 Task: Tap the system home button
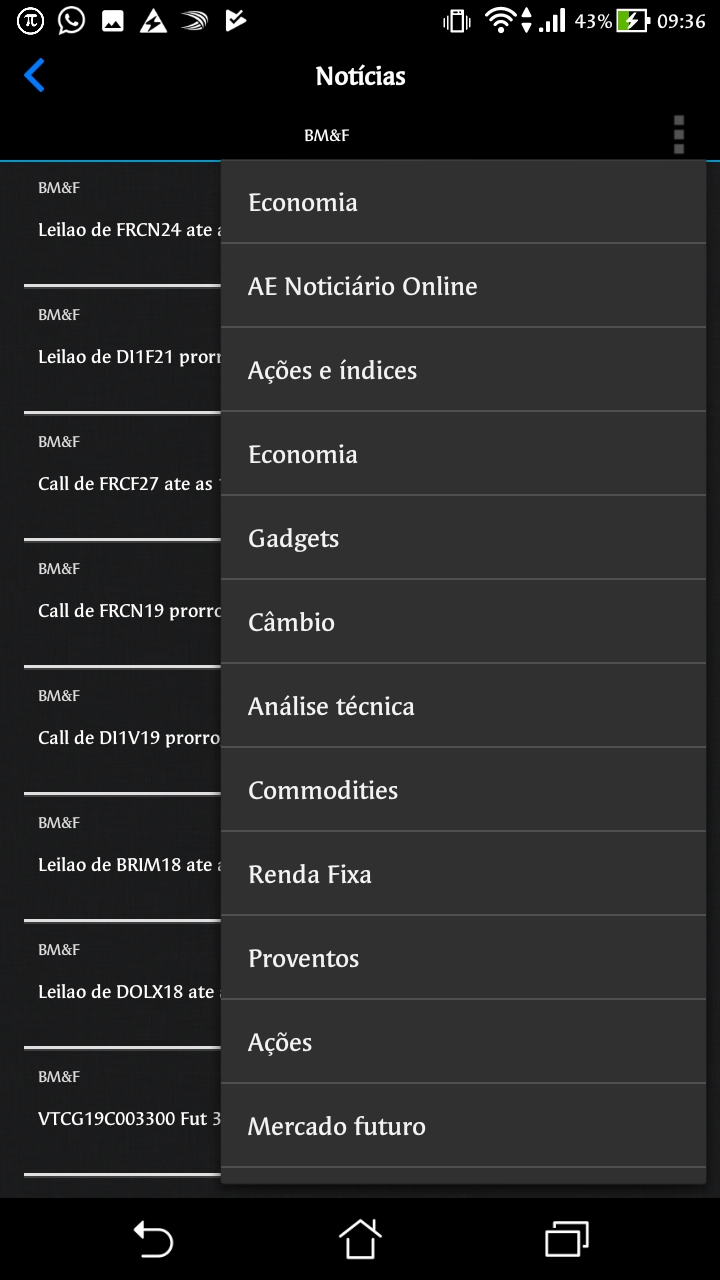360,1240
